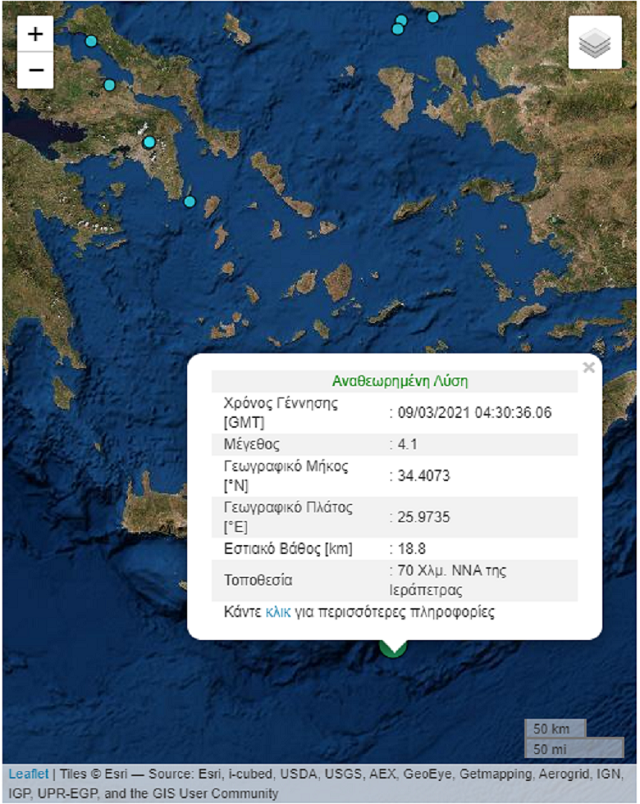
Task: Zoom in on the map
Action: point(35,35)
